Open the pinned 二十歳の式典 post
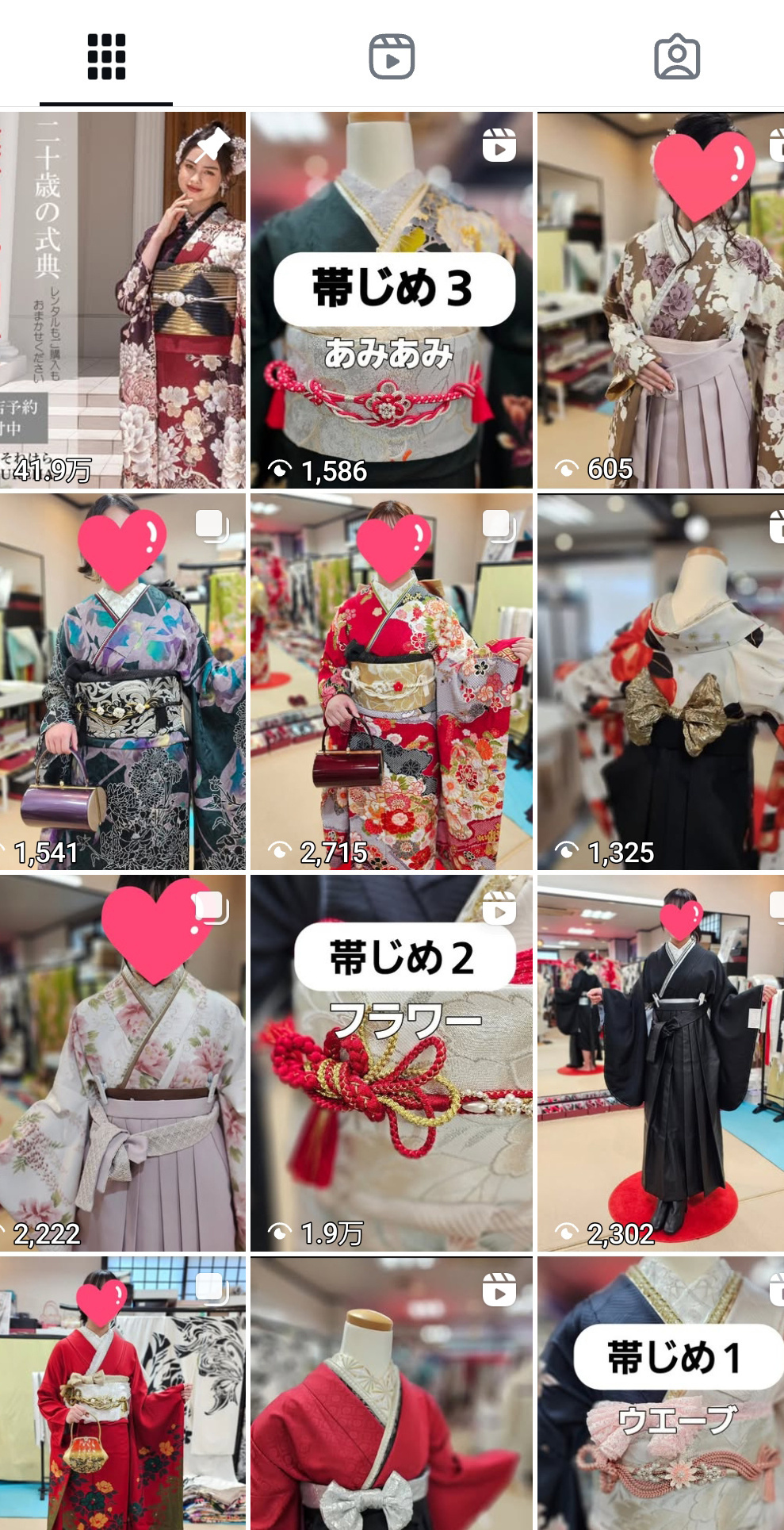The height and width of the screenshot is (1530, 784). point(122,300)
